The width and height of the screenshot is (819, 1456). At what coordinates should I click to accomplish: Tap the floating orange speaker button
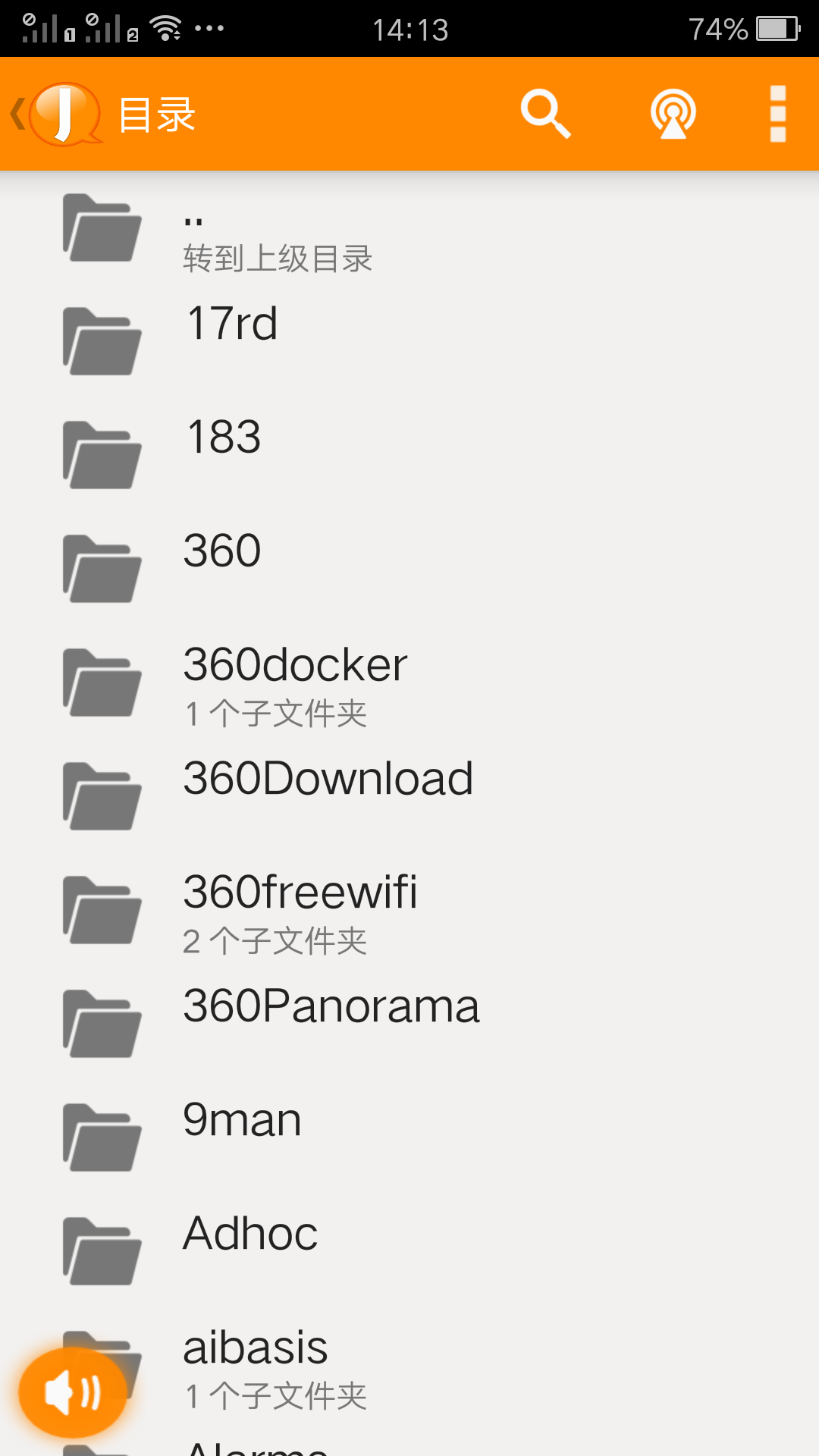point(73,1392)
